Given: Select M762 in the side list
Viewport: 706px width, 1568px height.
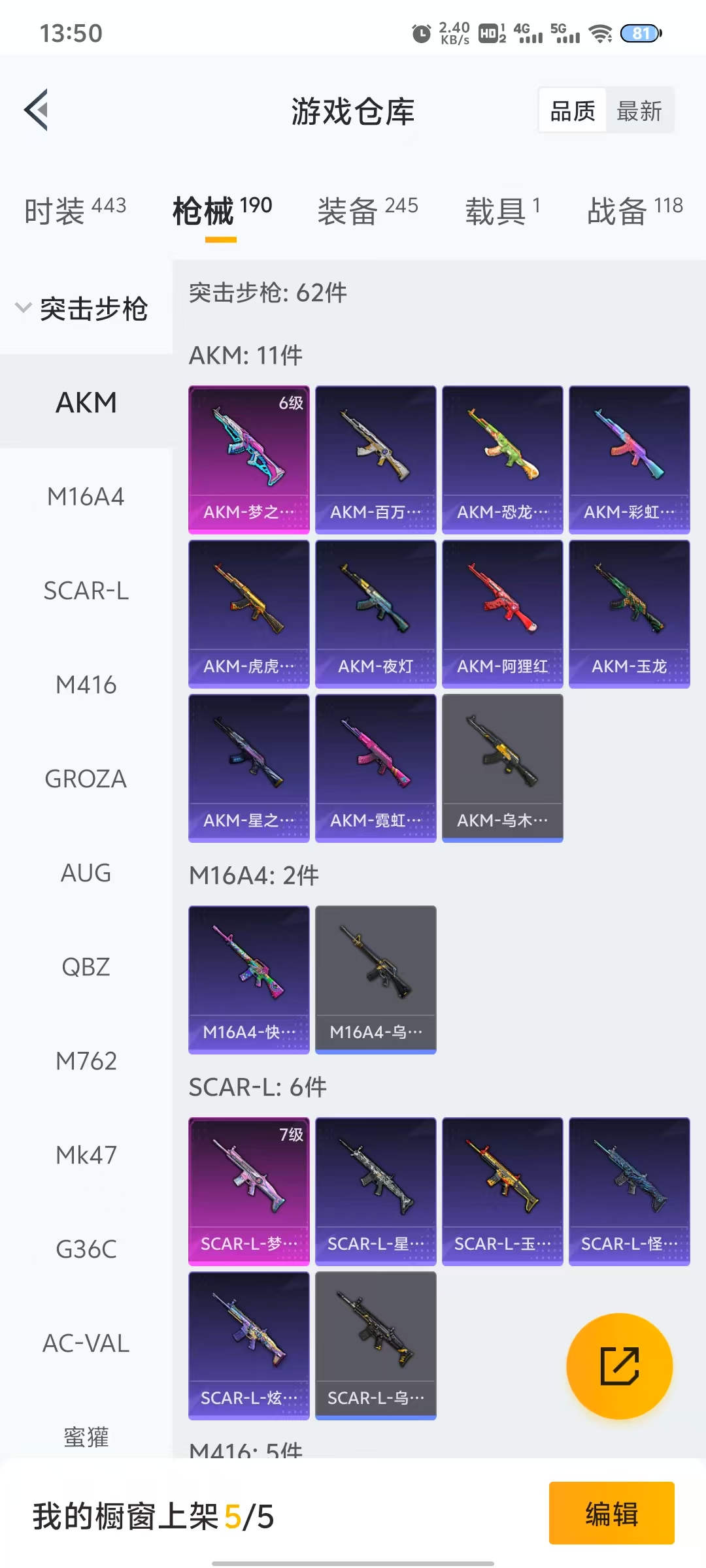Looking at the screenshot, I should click(86, 1061).
